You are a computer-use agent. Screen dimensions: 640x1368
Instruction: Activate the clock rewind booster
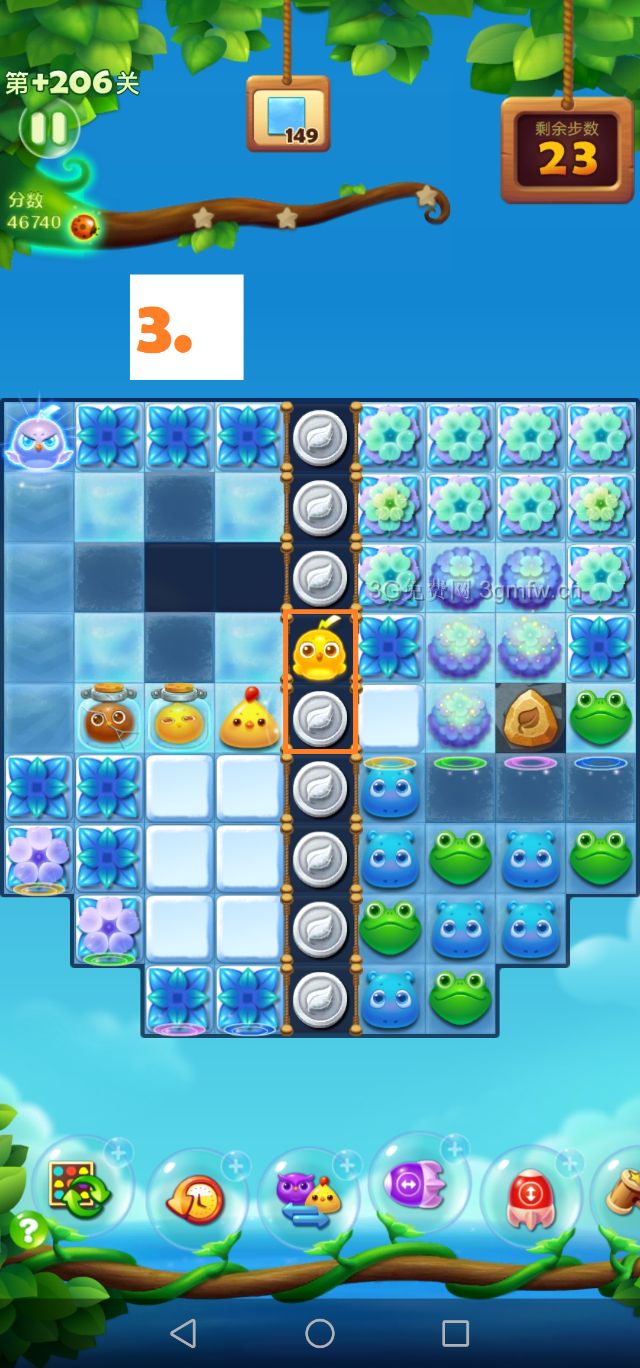click(x=195, y=1198)
